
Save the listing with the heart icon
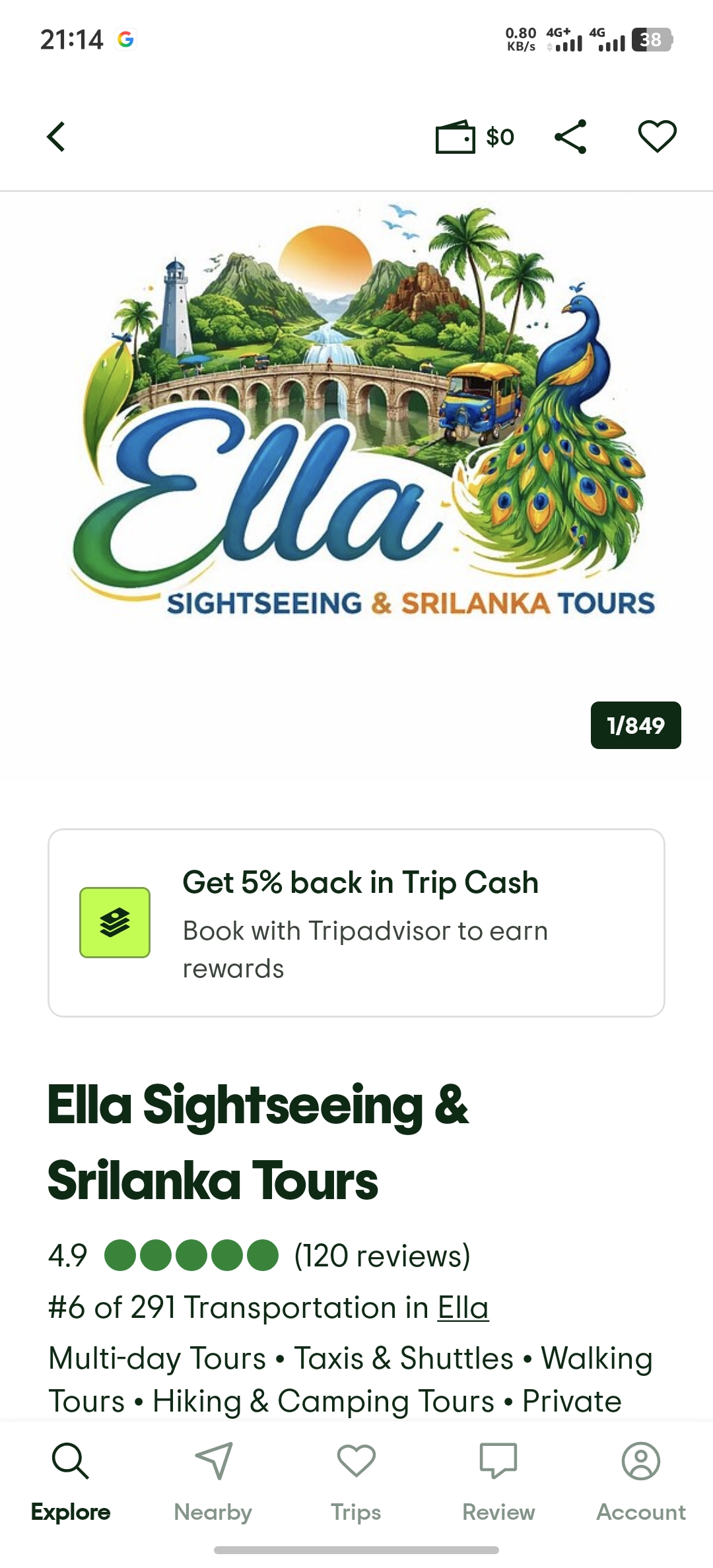pyautogui.click(x=657, y=137)
